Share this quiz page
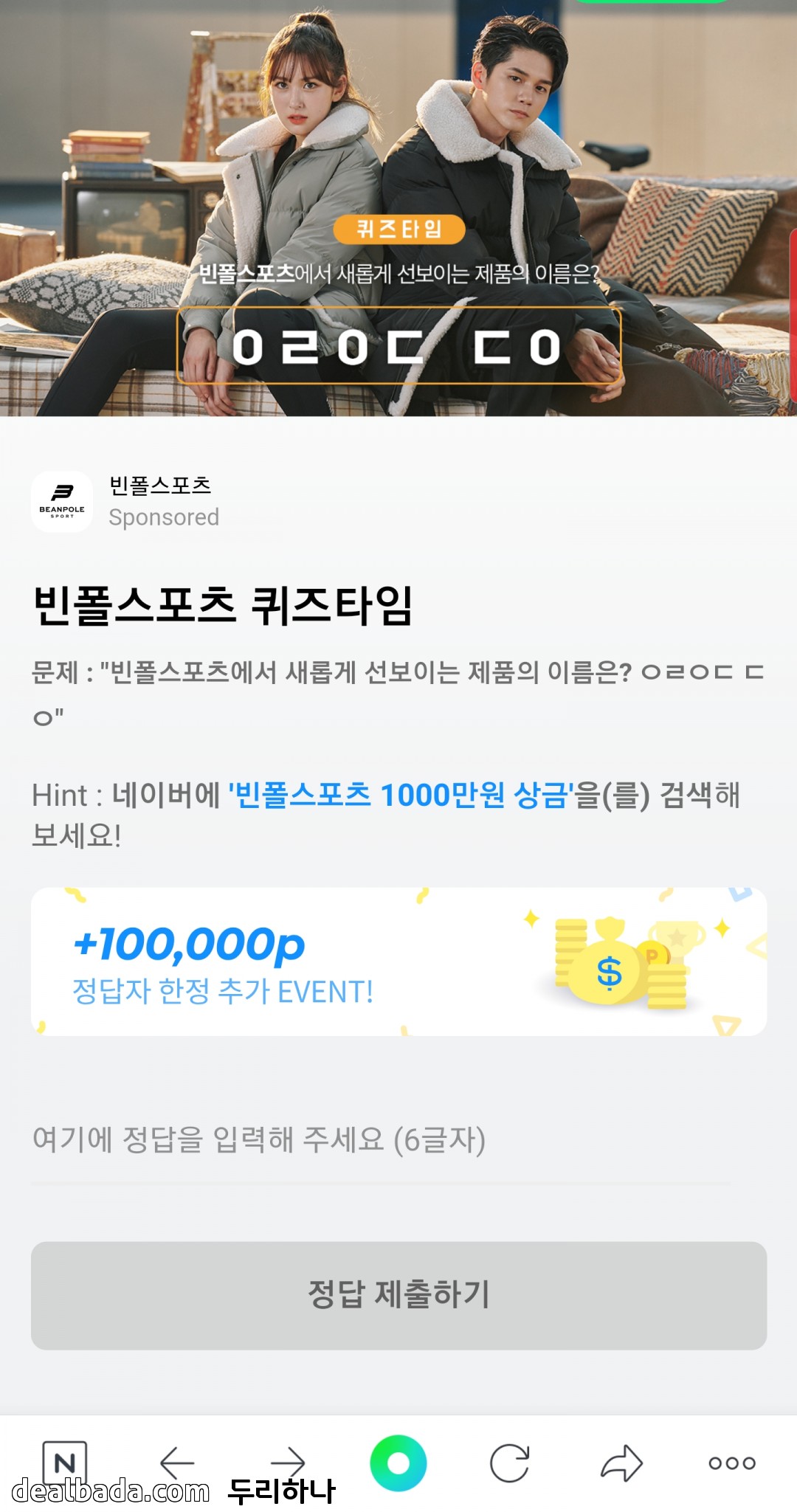797x1512 pixels. tap(621, 1463)
